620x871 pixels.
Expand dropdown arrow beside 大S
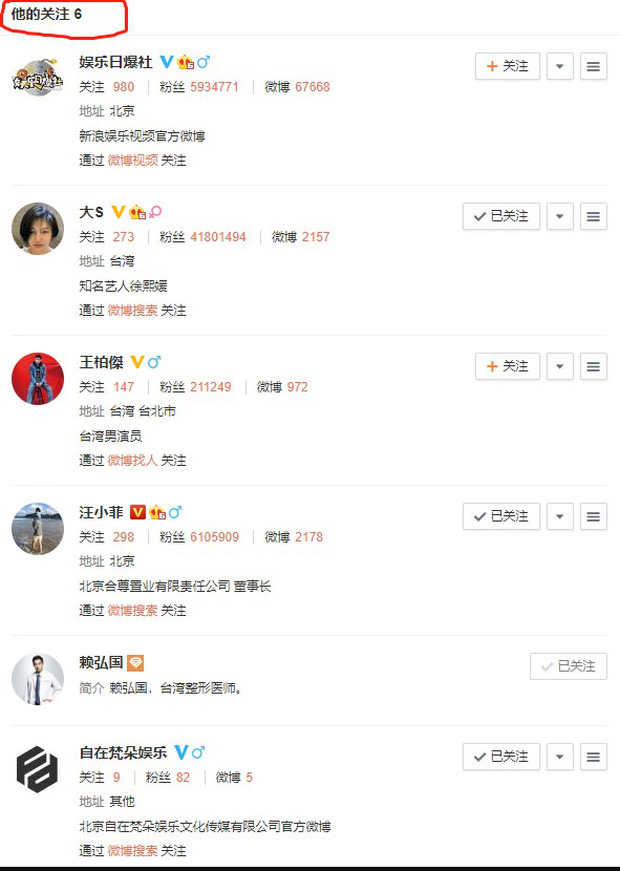pos(559,216)
